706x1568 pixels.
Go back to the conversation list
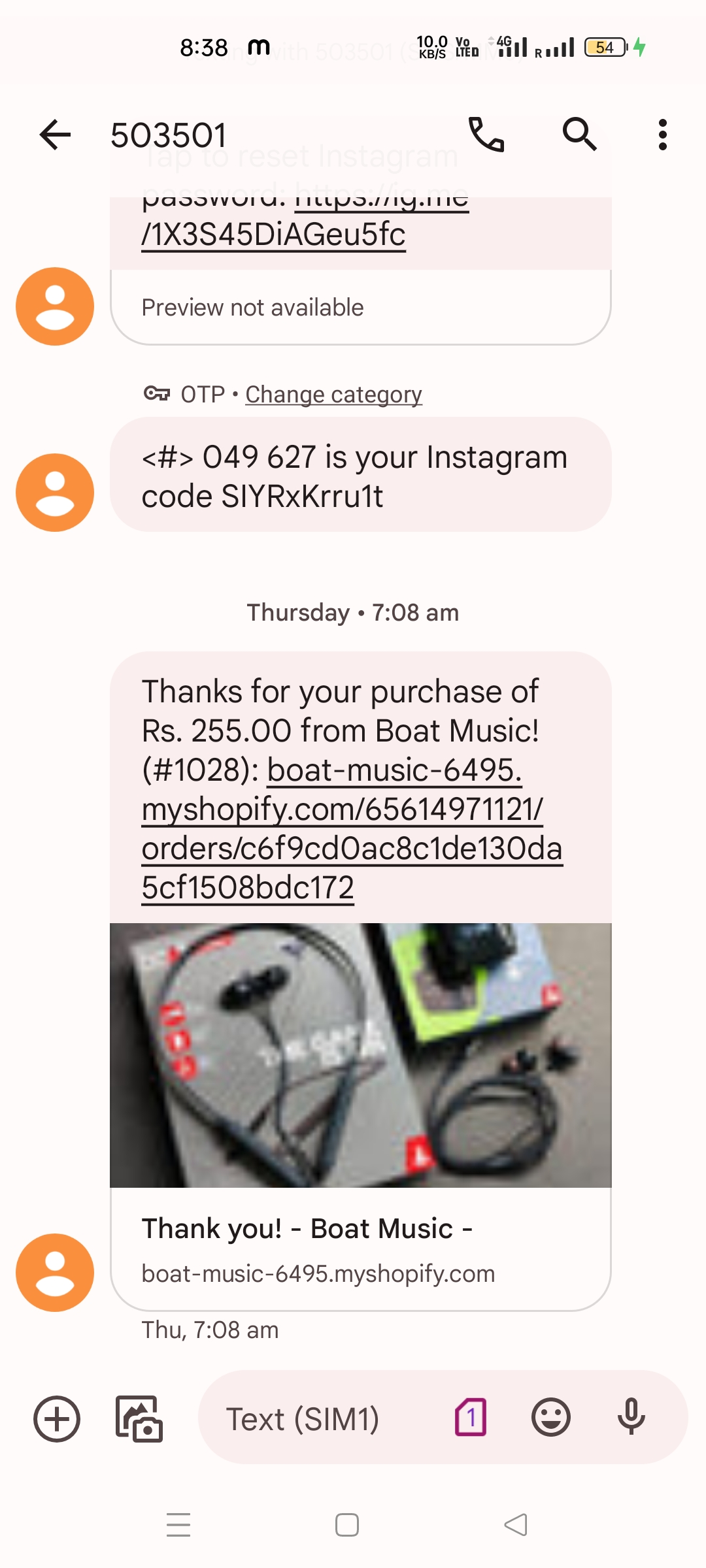click(55, 135)
